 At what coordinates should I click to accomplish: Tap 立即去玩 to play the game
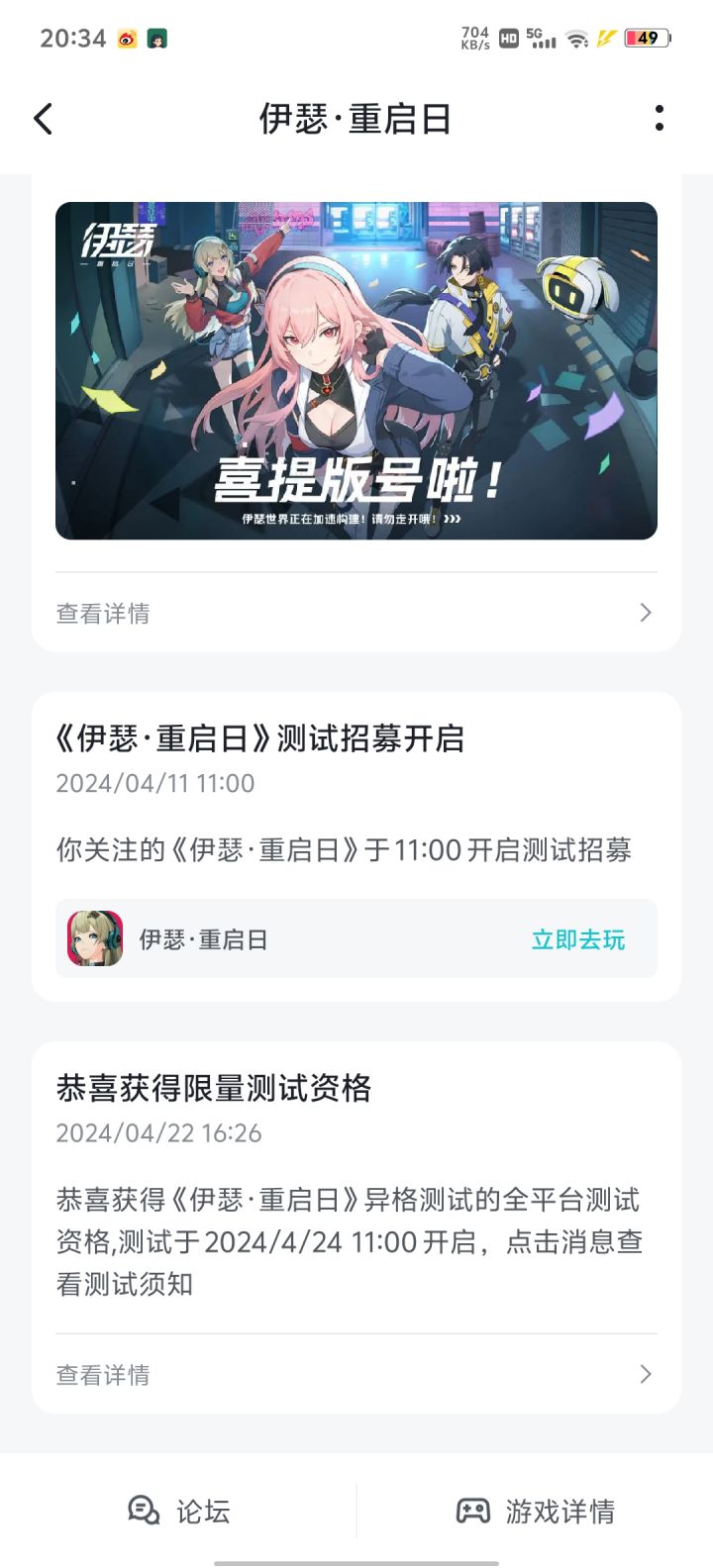point(578,939)
